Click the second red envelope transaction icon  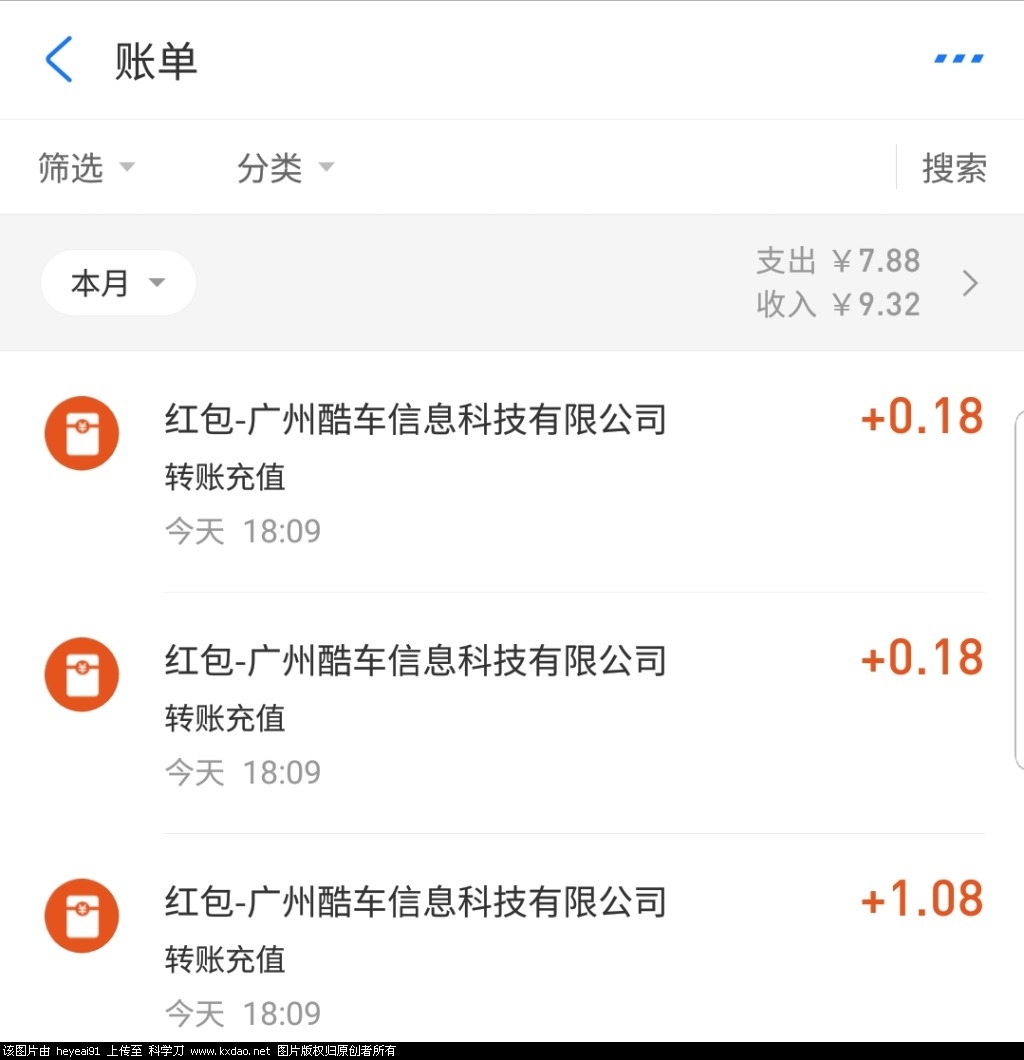81,674
